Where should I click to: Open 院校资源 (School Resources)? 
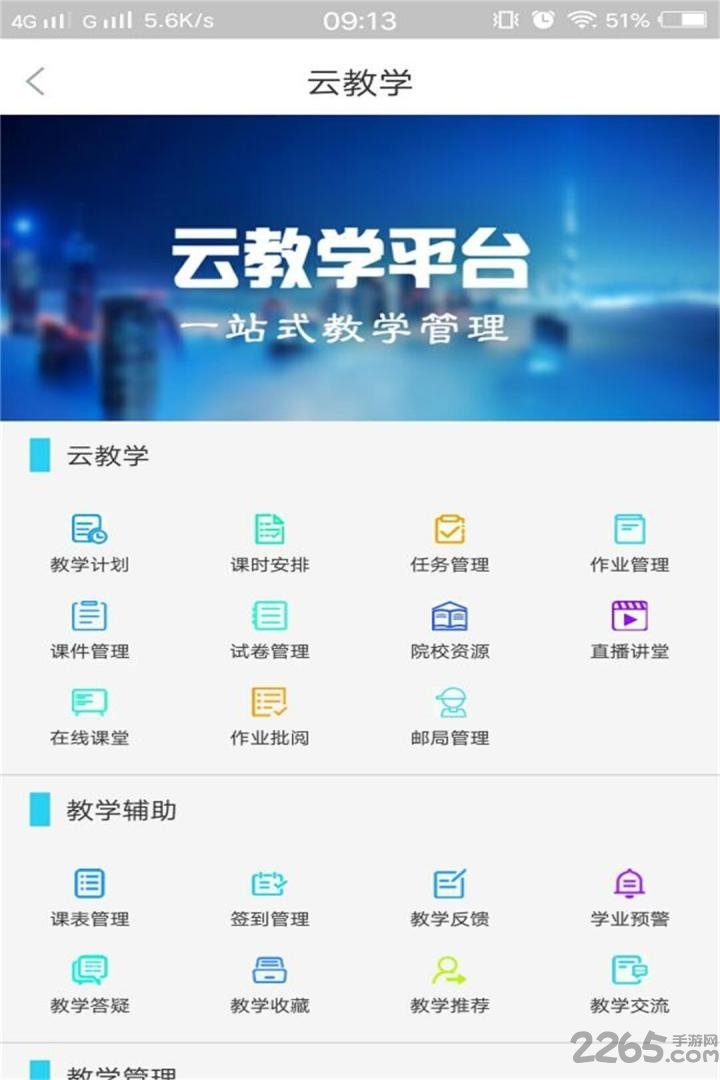pyautogui.click(x=448, y=628)
